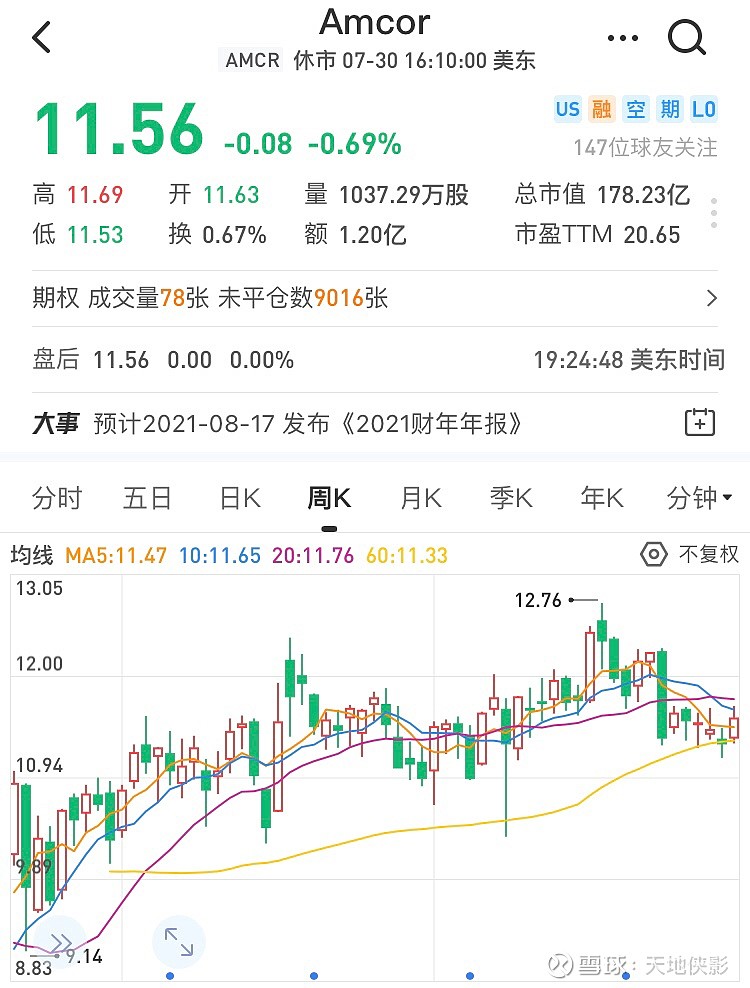The image size is (750, 988).
Task: Switch to 五日 chart tab
Action: coord(147,498)
